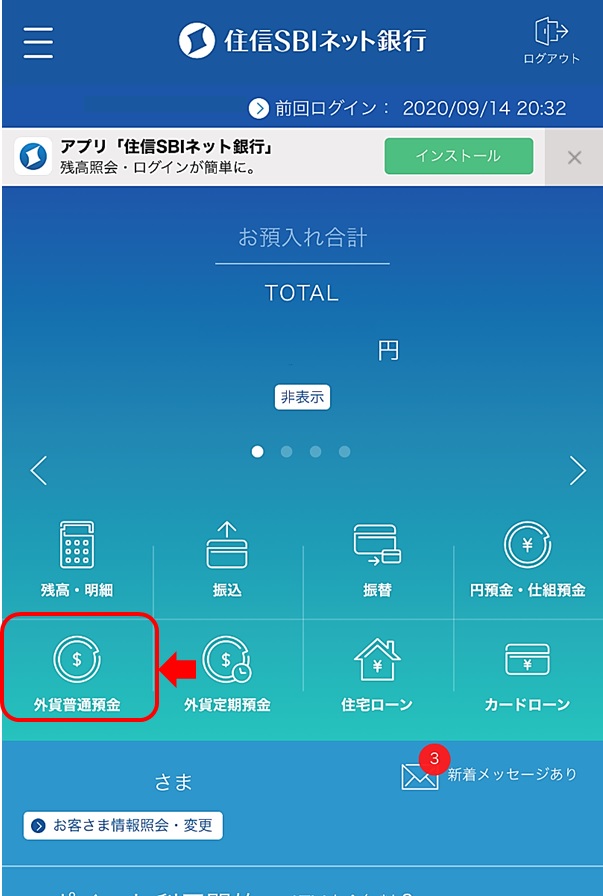Open 住宅ローン
Image resolution: width=603 pixels, height=896 pixels.
click(x=377, y=672)
